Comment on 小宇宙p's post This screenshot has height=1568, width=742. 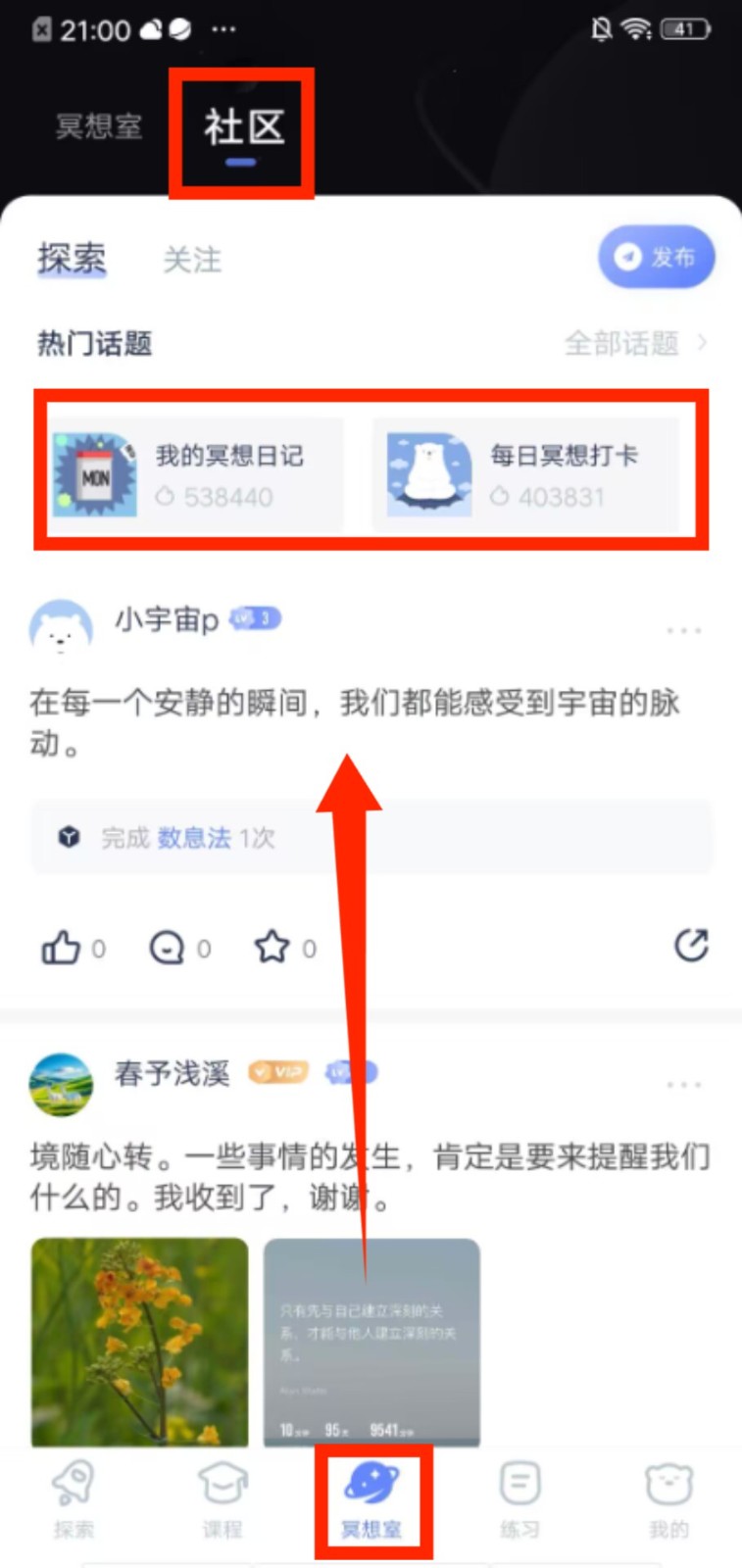click(x=167, y=948)
